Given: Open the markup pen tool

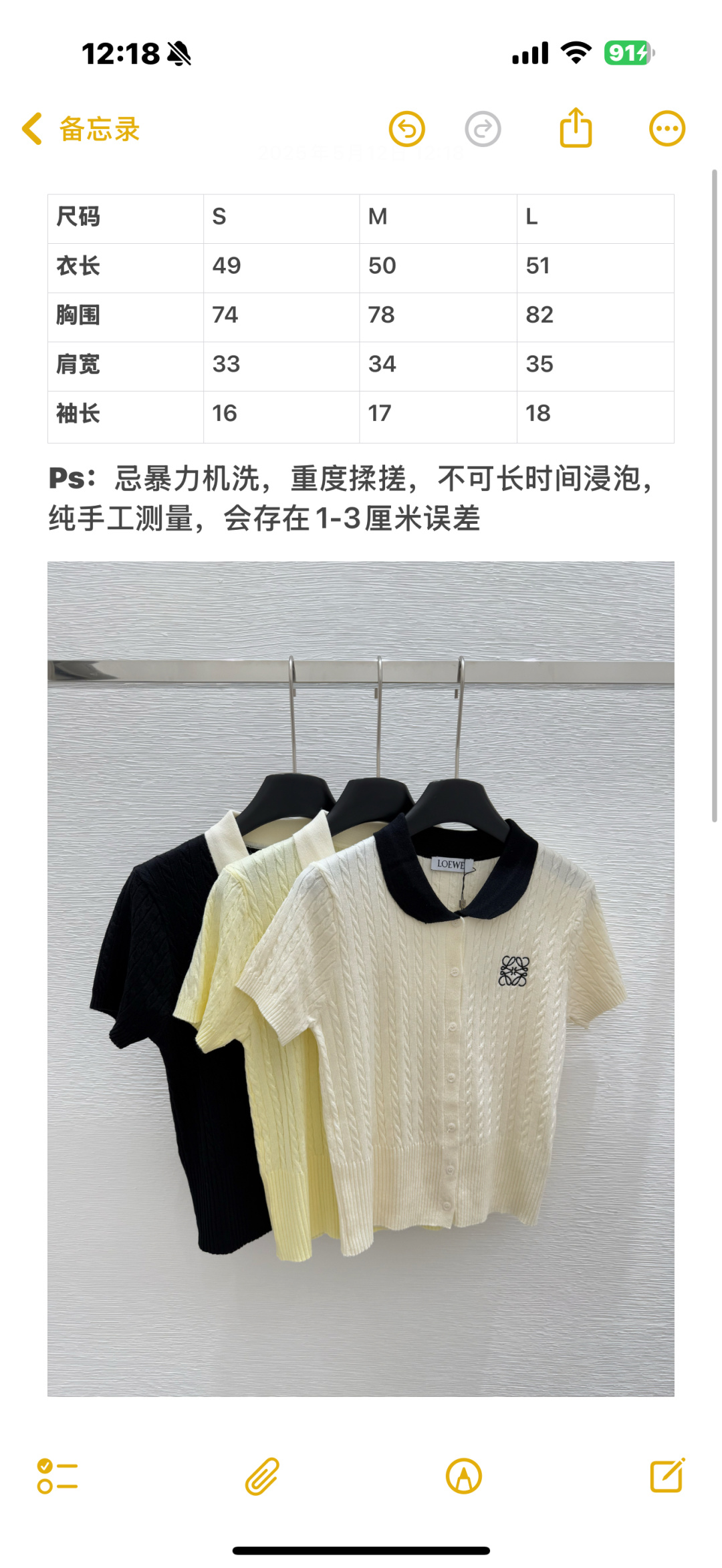Looking at the screenshot, I should (x=463, y=1476).
